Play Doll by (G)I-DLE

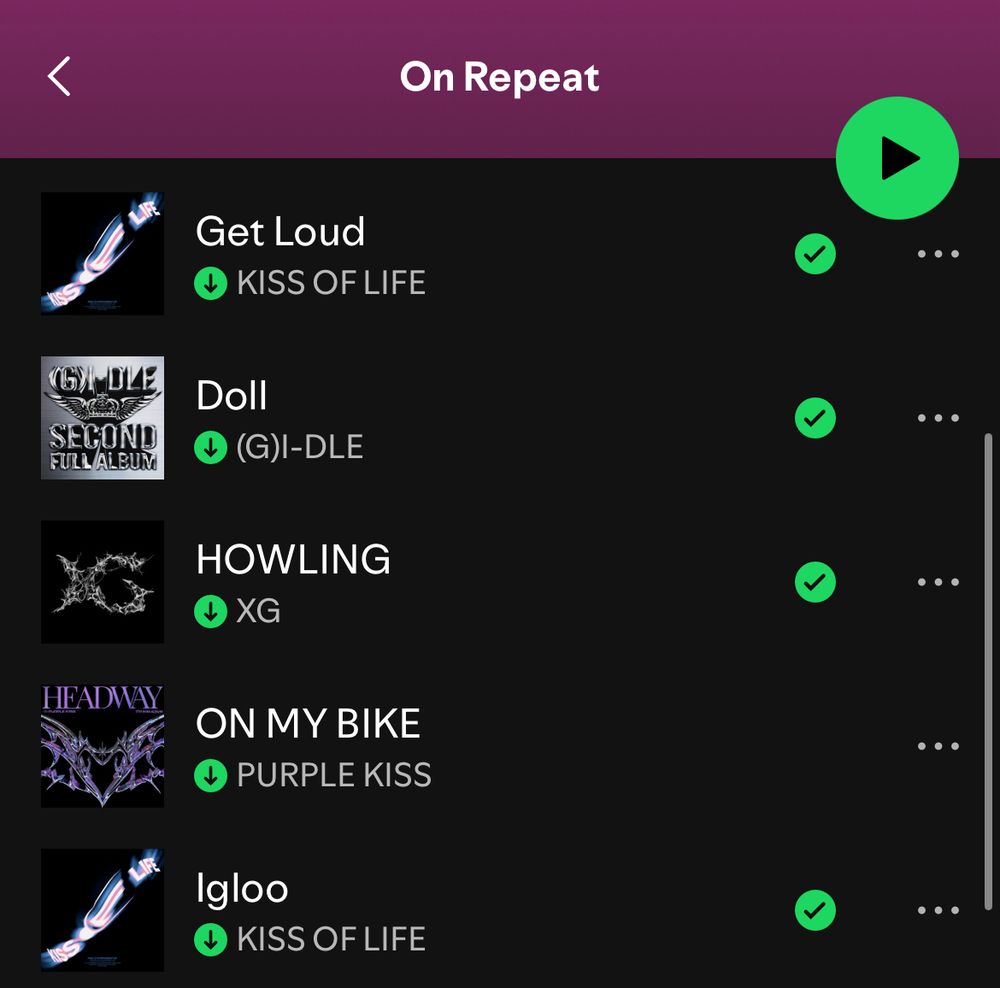point(232,396)
